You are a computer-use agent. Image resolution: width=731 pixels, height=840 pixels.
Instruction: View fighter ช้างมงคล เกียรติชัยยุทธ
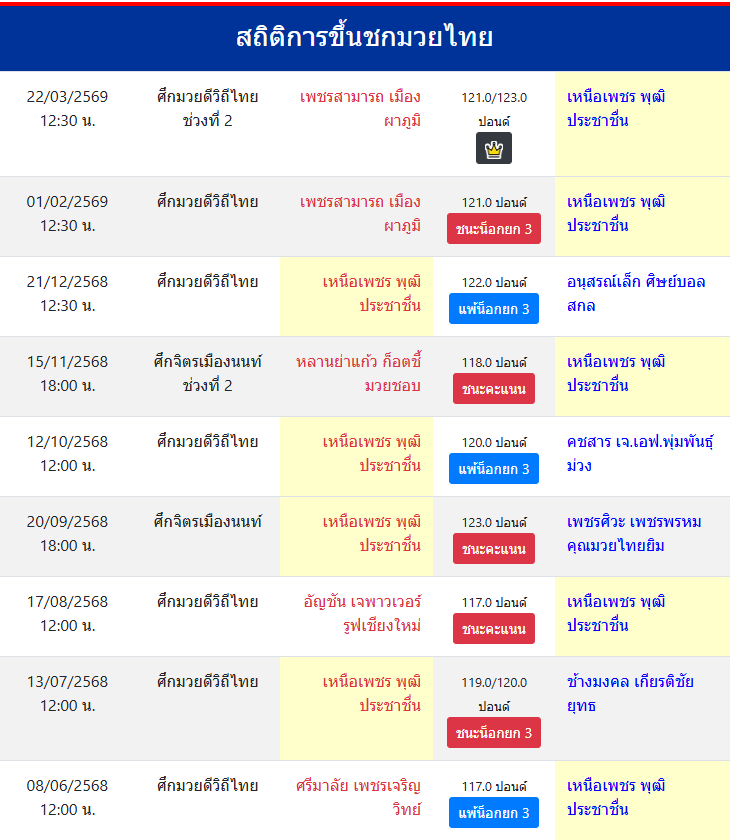pos(630,693)
